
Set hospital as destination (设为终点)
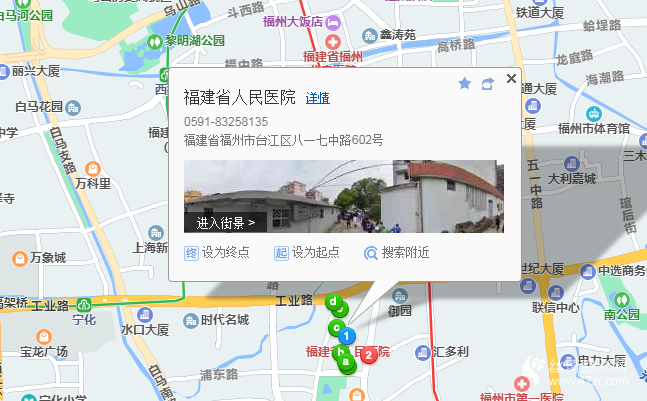[217, 253]
